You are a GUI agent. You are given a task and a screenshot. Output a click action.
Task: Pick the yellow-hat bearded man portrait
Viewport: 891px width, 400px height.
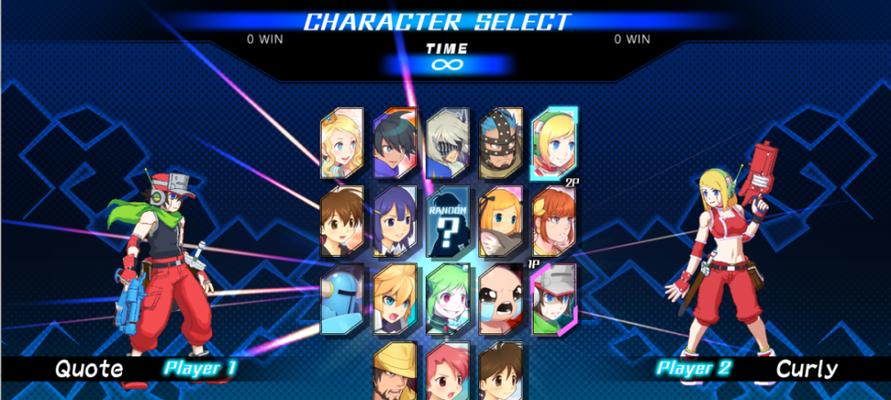[395, 372]
